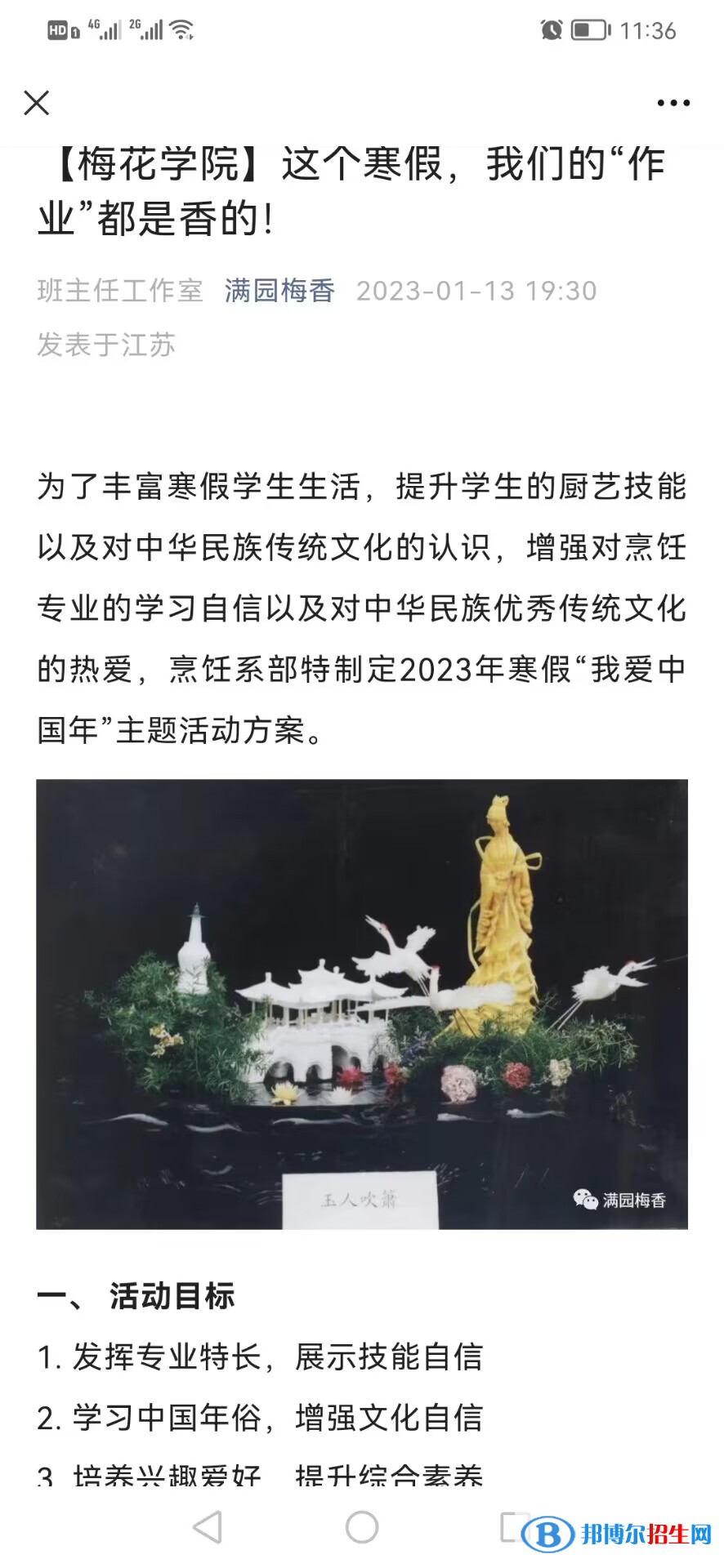
Task: Open the three-dot overflow menu
Action: 673,103
